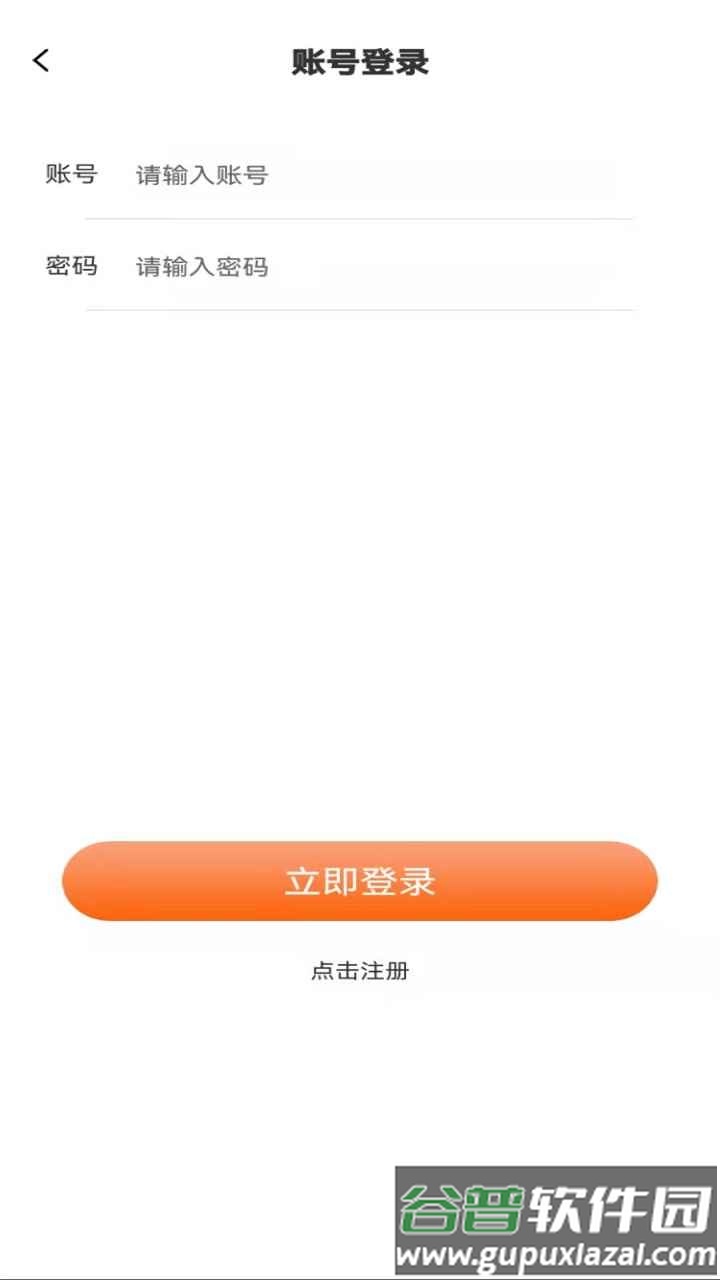Click the 密码 field label
This screenshot has height=1280, width=720.
(70, 267)
